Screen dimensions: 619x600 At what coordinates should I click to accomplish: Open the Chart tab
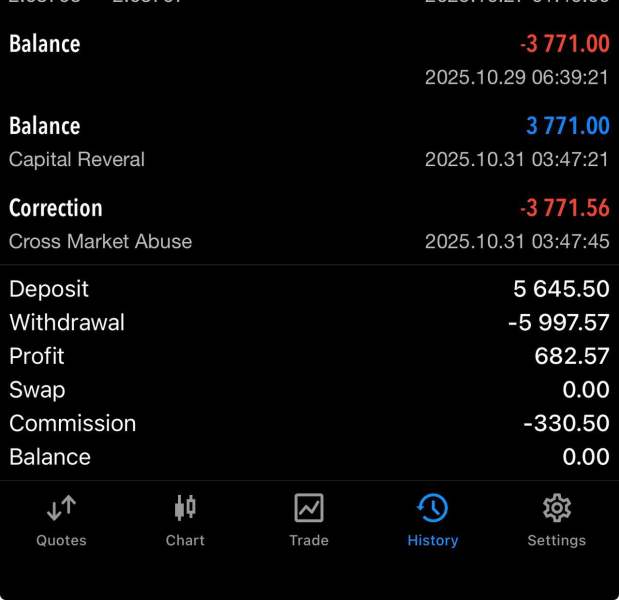point(185,520)
